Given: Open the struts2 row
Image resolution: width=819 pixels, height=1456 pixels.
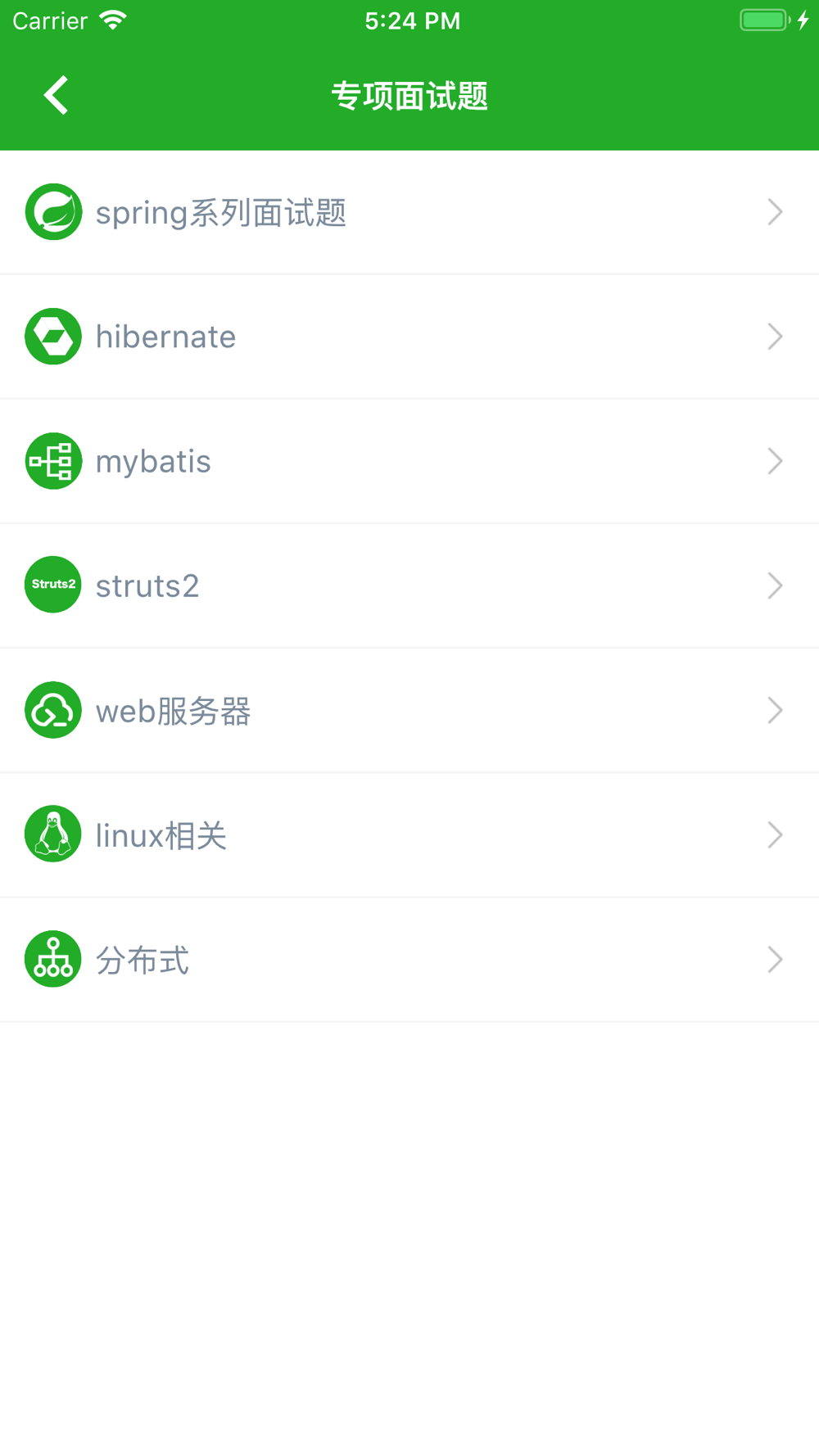Looking at the screenshot, I should (x=409, y=586).
